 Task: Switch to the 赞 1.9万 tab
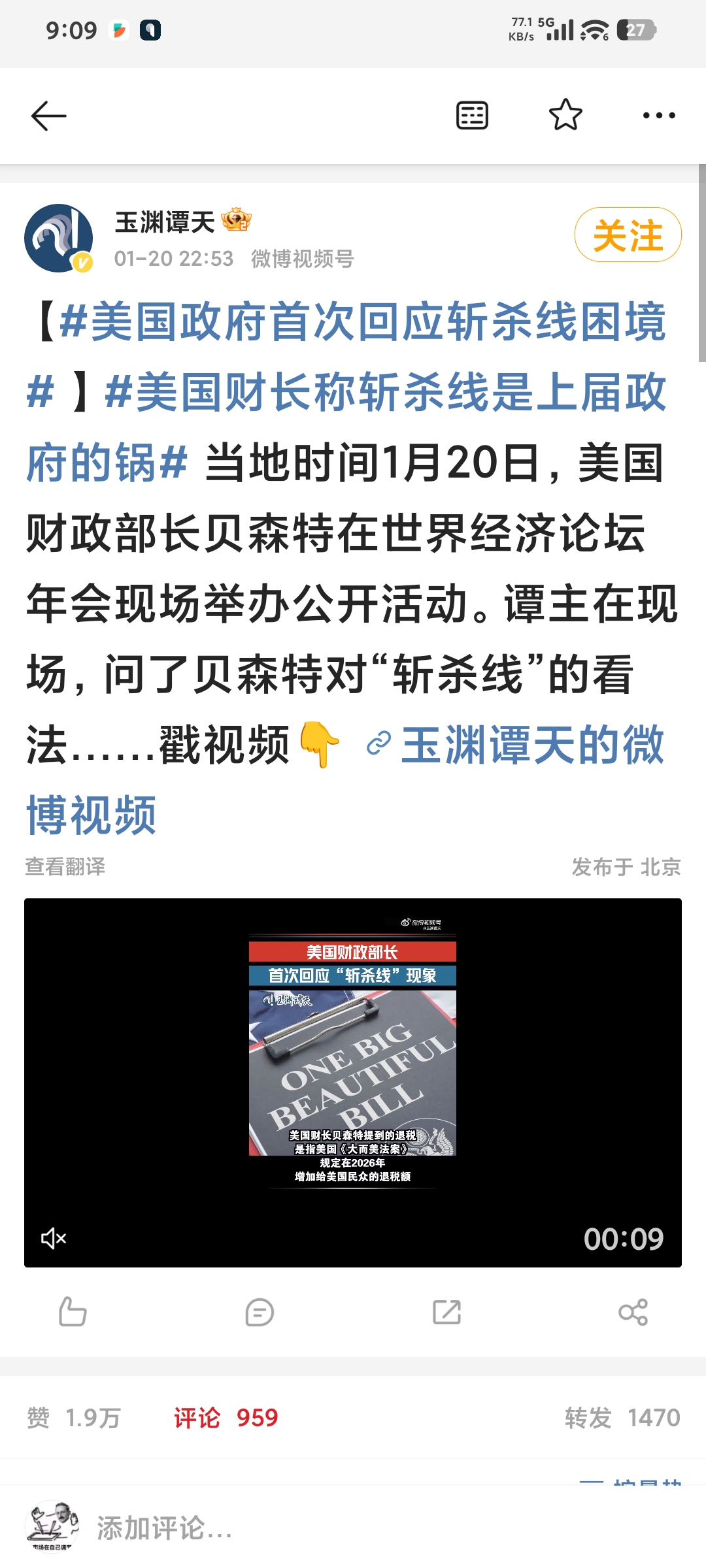click(74, 1418)
